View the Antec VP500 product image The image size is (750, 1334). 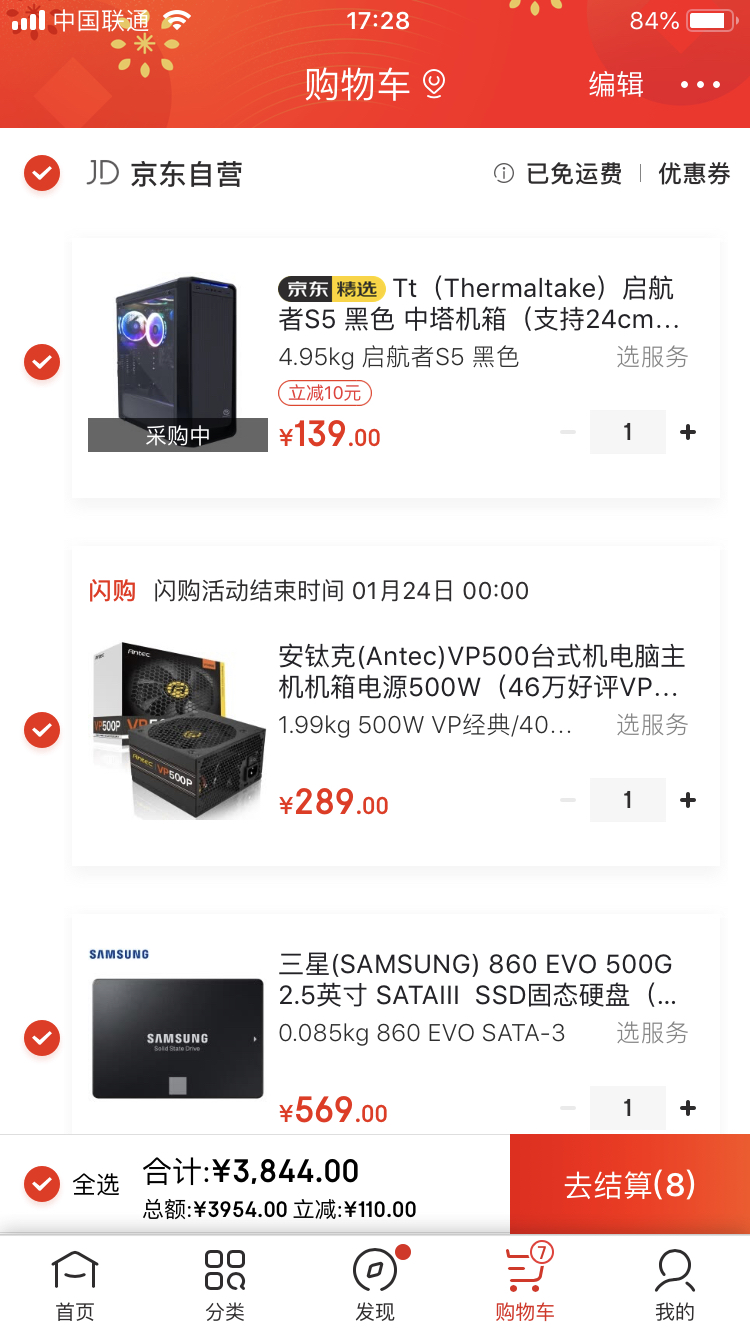pyautogui.click(x=178, y=730)
